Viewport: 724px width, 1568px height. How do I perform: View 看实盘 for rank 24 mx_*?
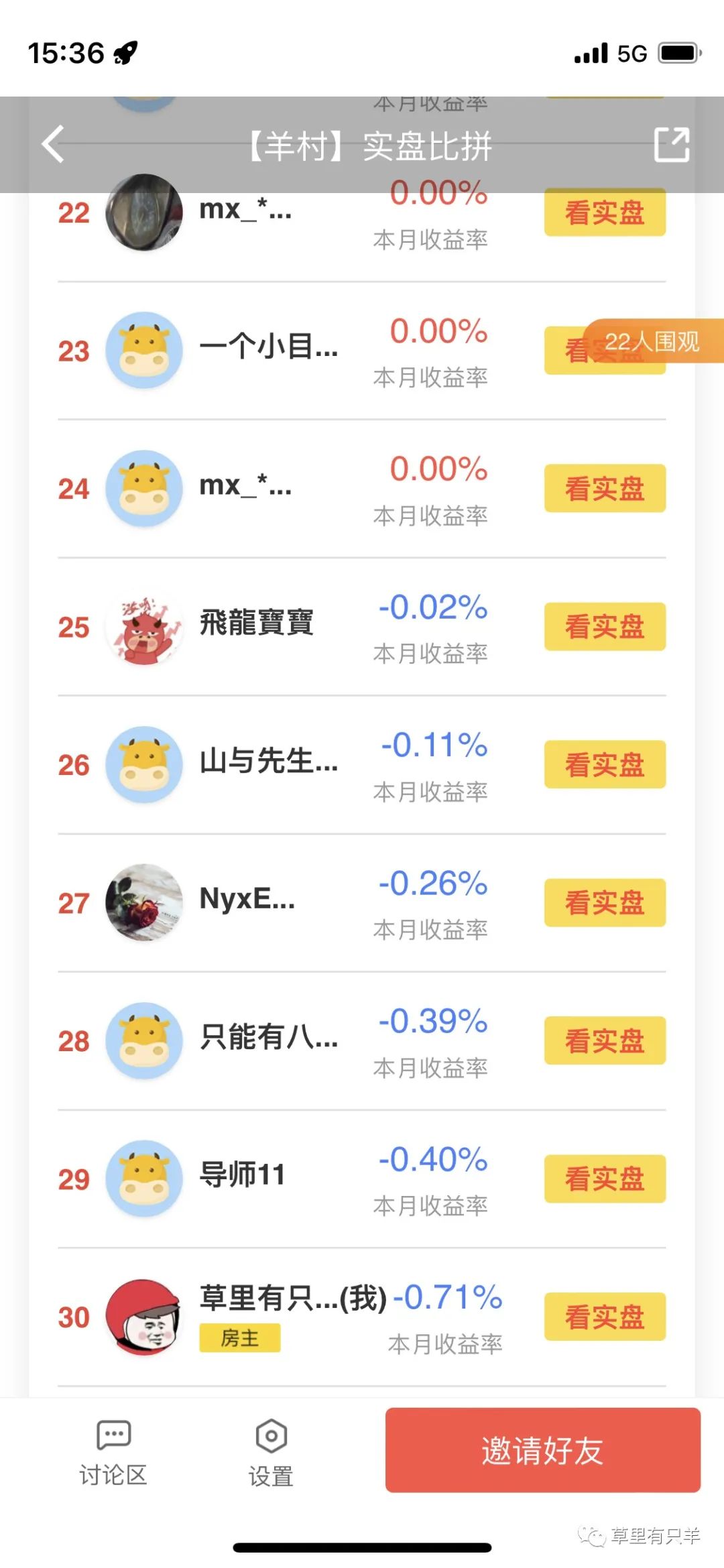pos(605,489)
